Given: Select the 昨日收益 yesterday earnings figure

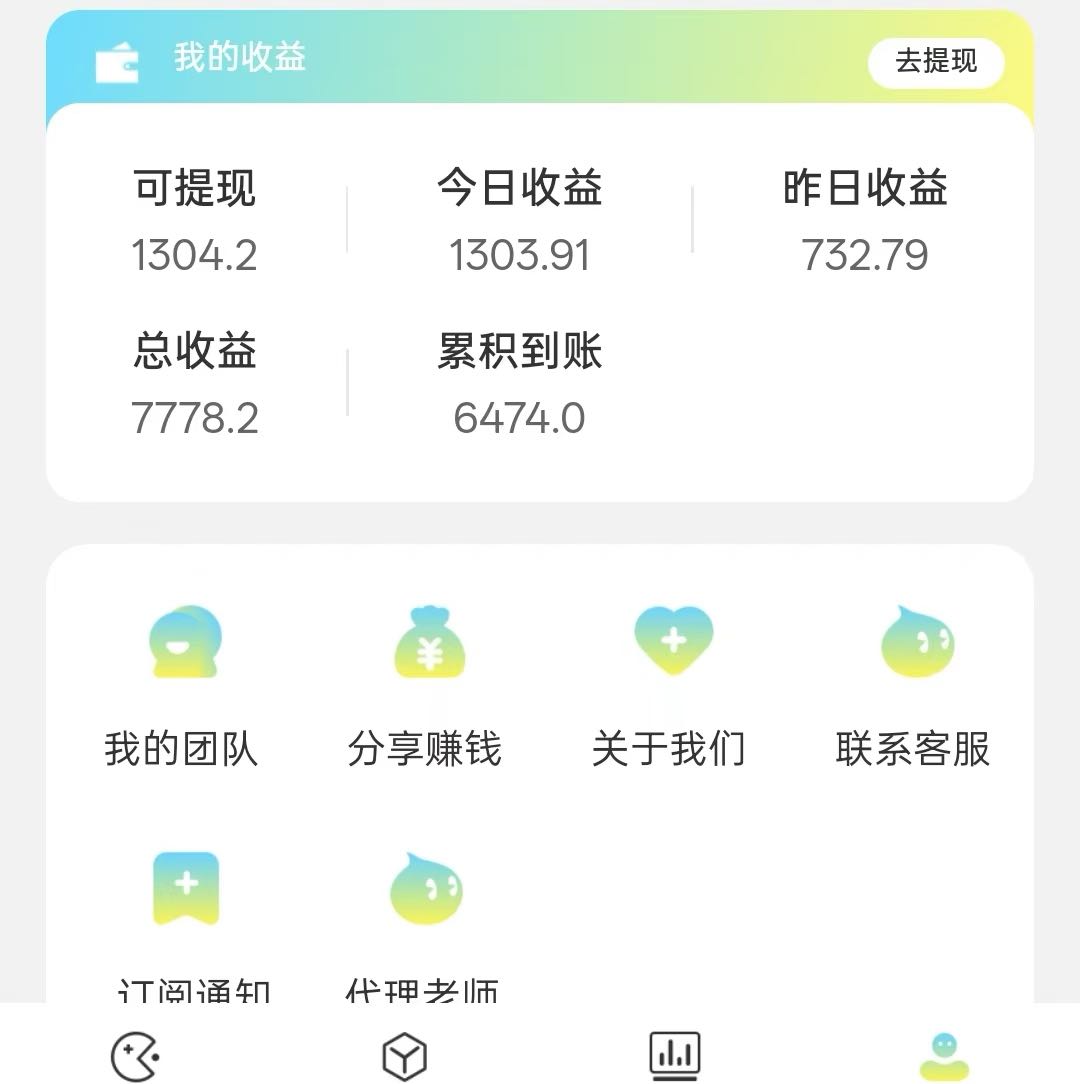Looking at the screenshot, I should 864,256.
